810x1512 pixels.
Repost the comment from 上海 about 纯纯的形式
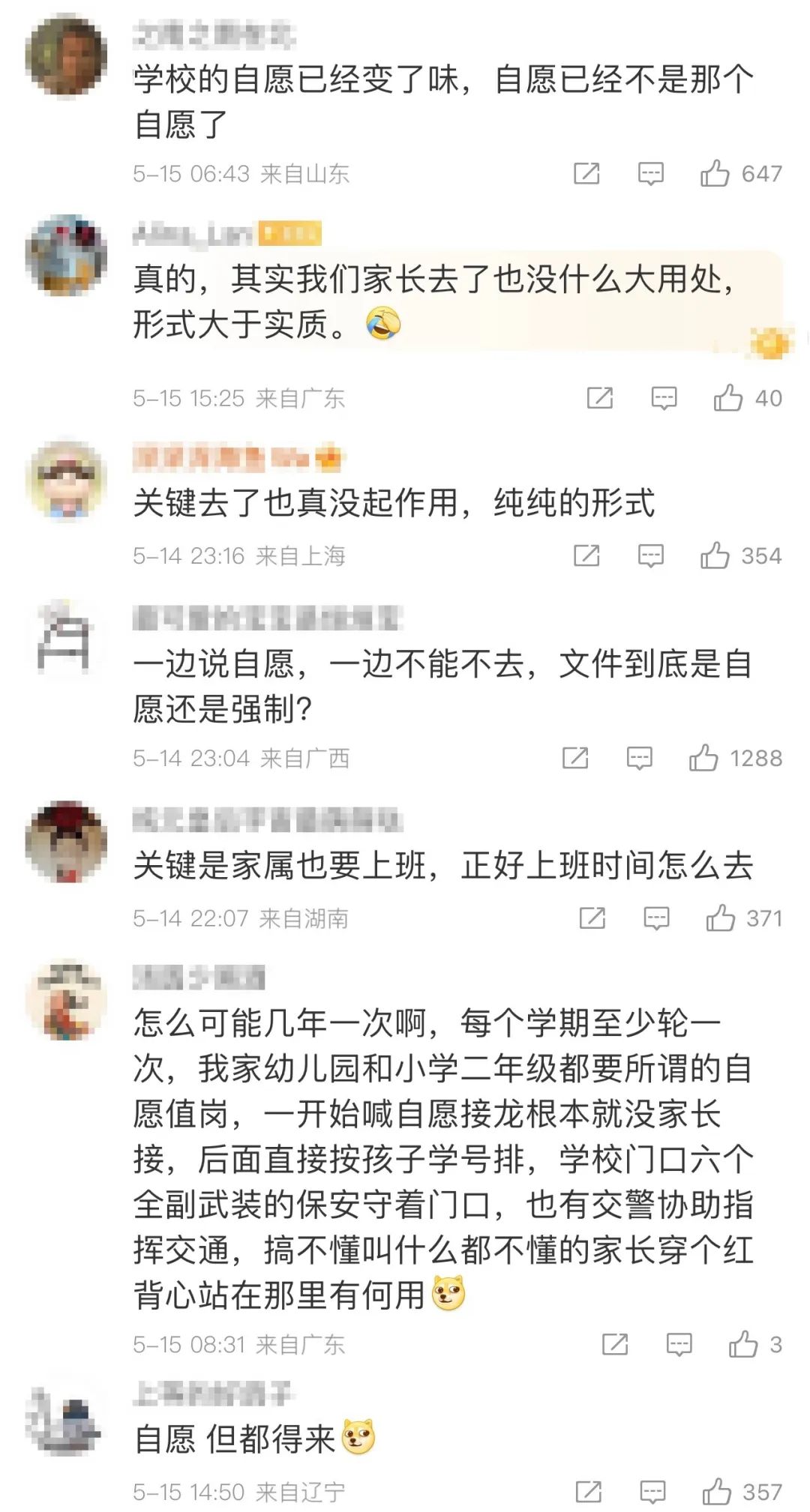tap(586, 555)
